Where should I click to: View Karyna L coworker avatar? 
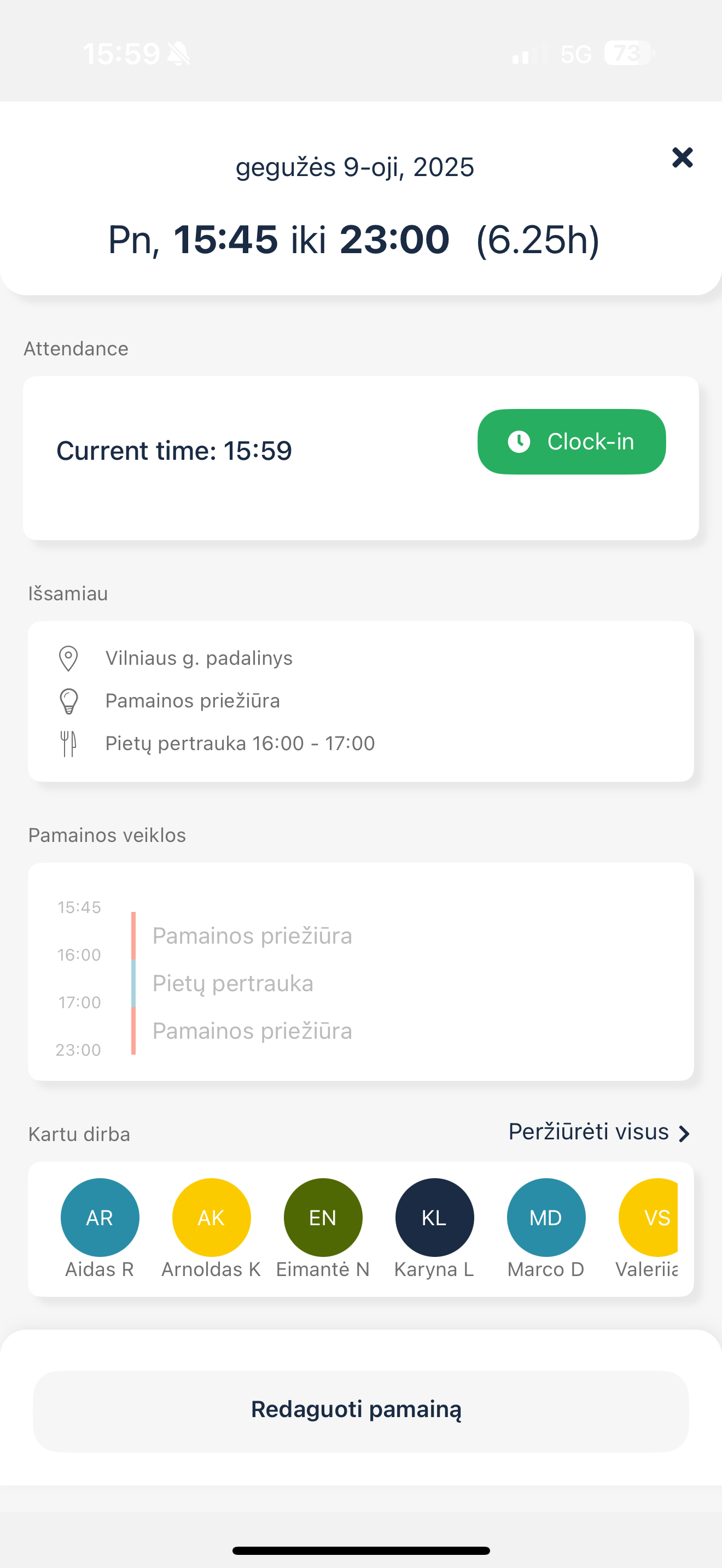pyautogui.click(x=434, y=1218)
